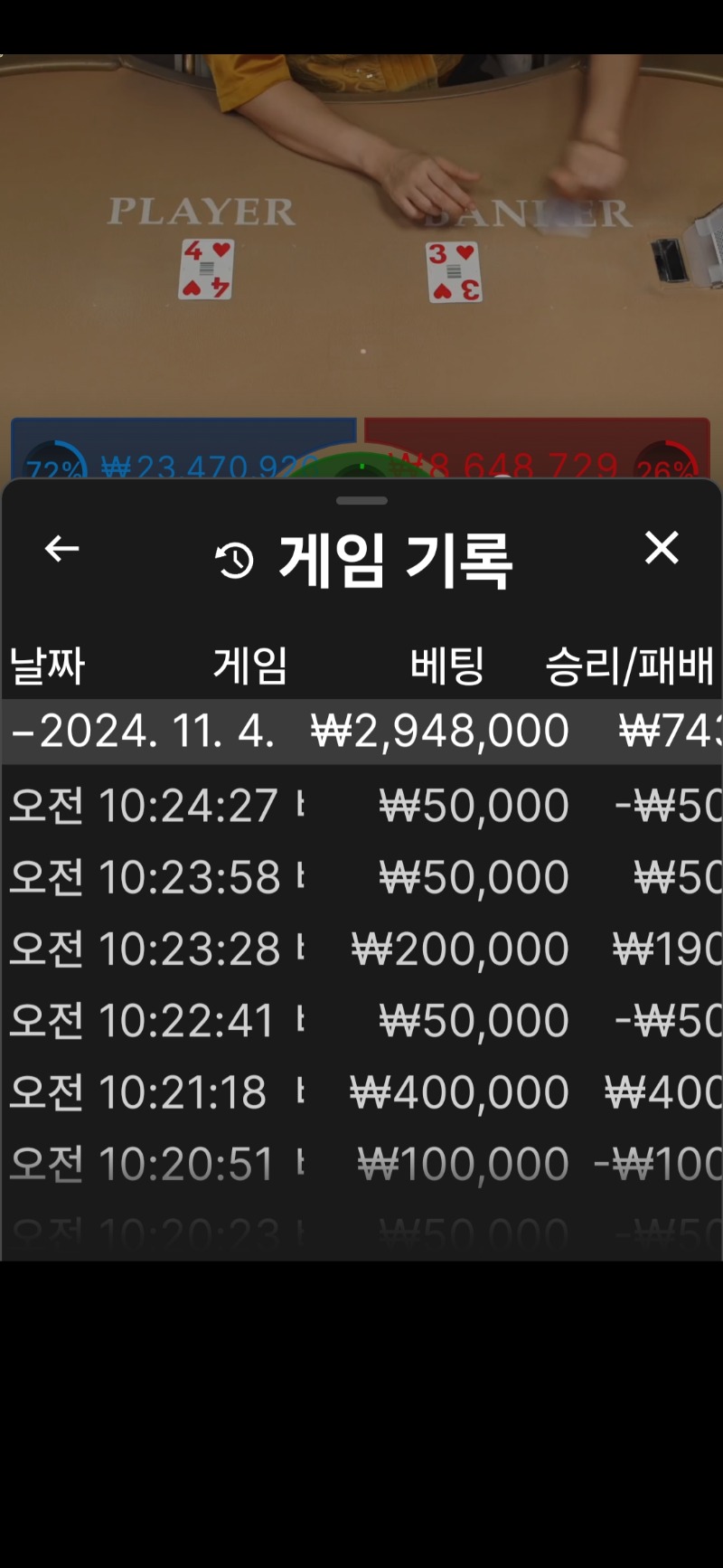Go back from the game history panel
This screenshot has height=1568, width=723.
(61, 549)
